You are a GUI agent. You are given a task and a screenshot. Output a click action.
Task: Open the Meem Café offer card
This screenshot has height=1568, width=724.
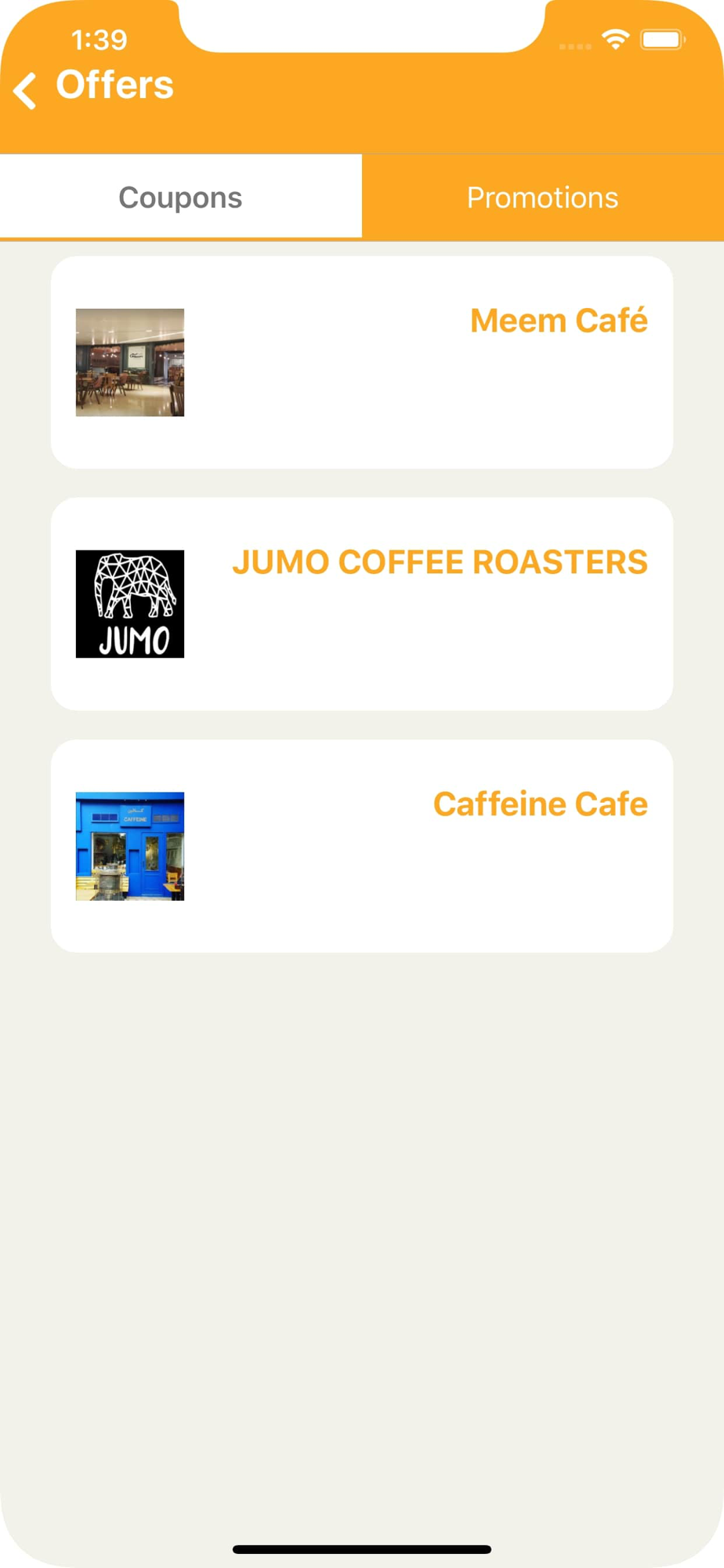[x=362, y=362]
